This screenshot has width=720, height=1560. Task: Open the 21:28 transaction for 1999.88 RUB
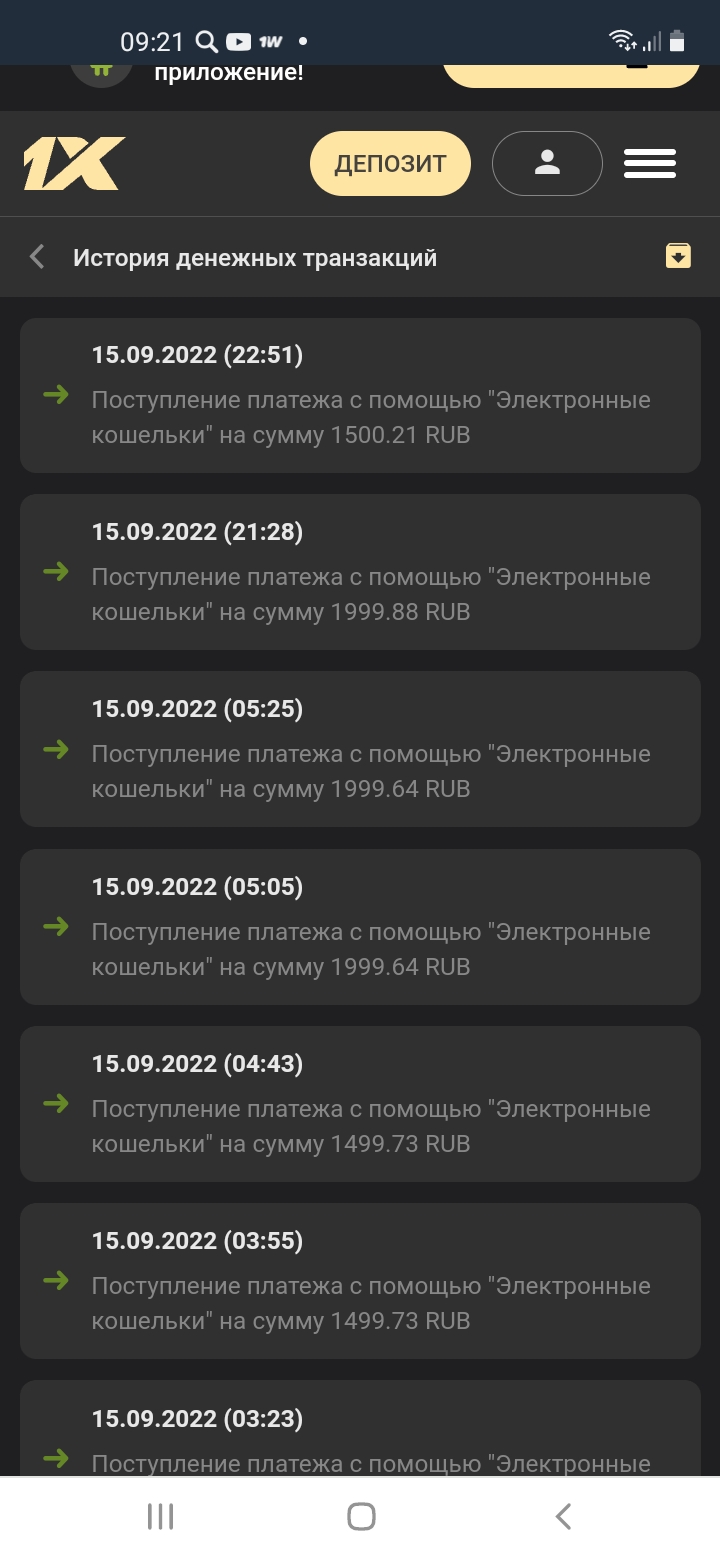click(x=360, y=572)
